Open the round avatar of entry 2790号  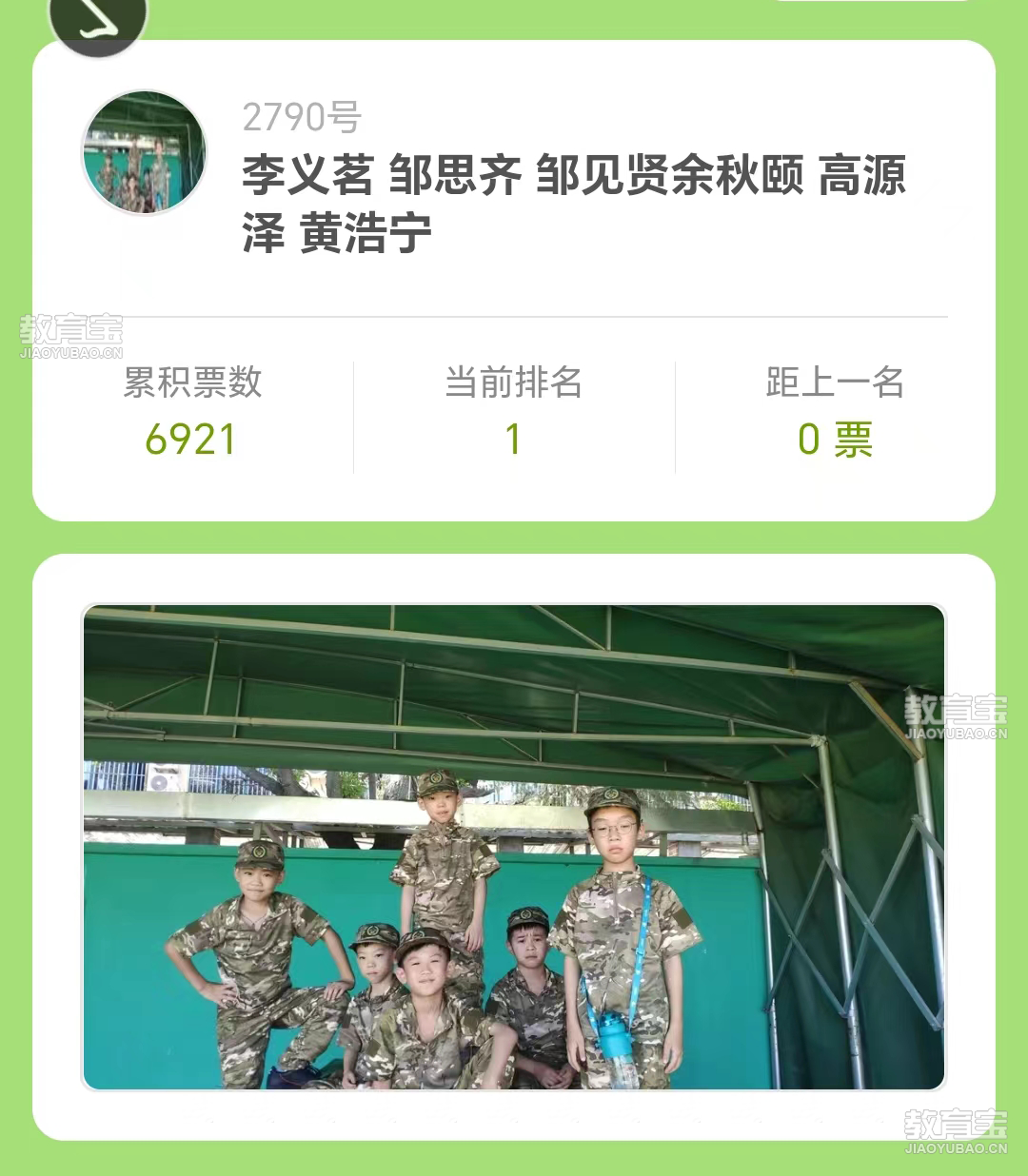145,153
